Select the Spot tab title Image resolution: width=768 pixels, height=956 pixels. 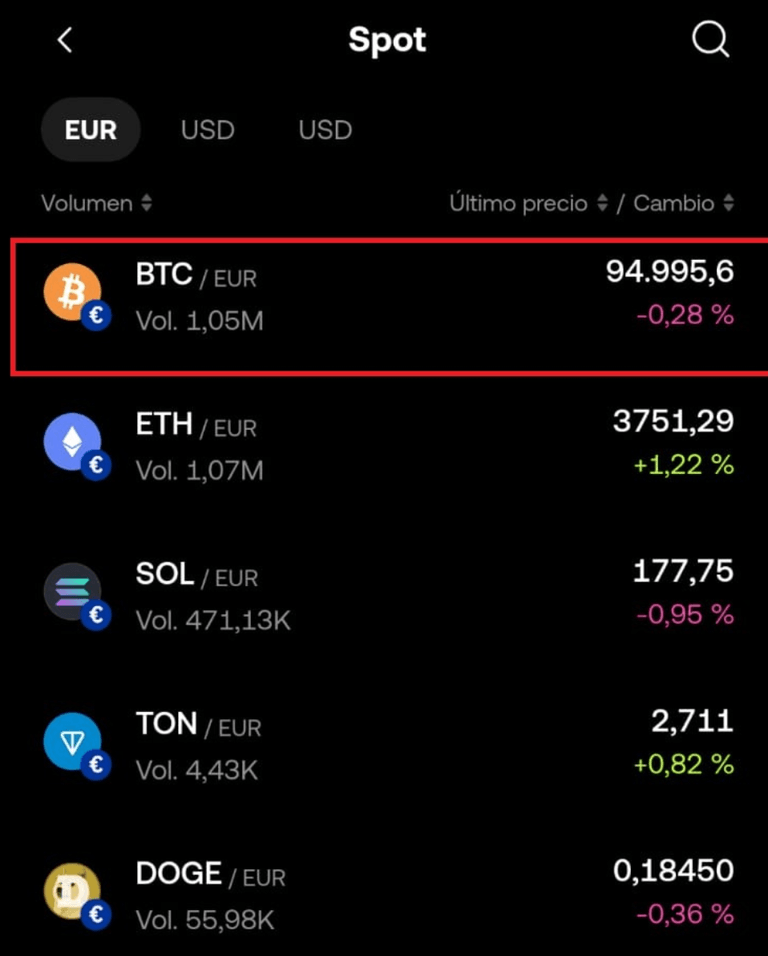click(x=386, y=40)
